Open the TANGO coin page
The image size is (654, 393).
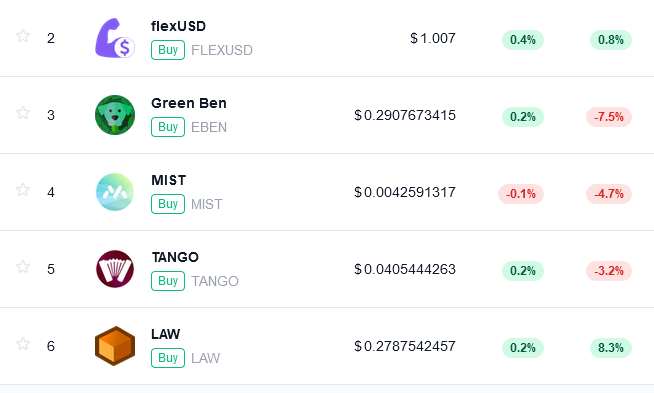[175, 257]
